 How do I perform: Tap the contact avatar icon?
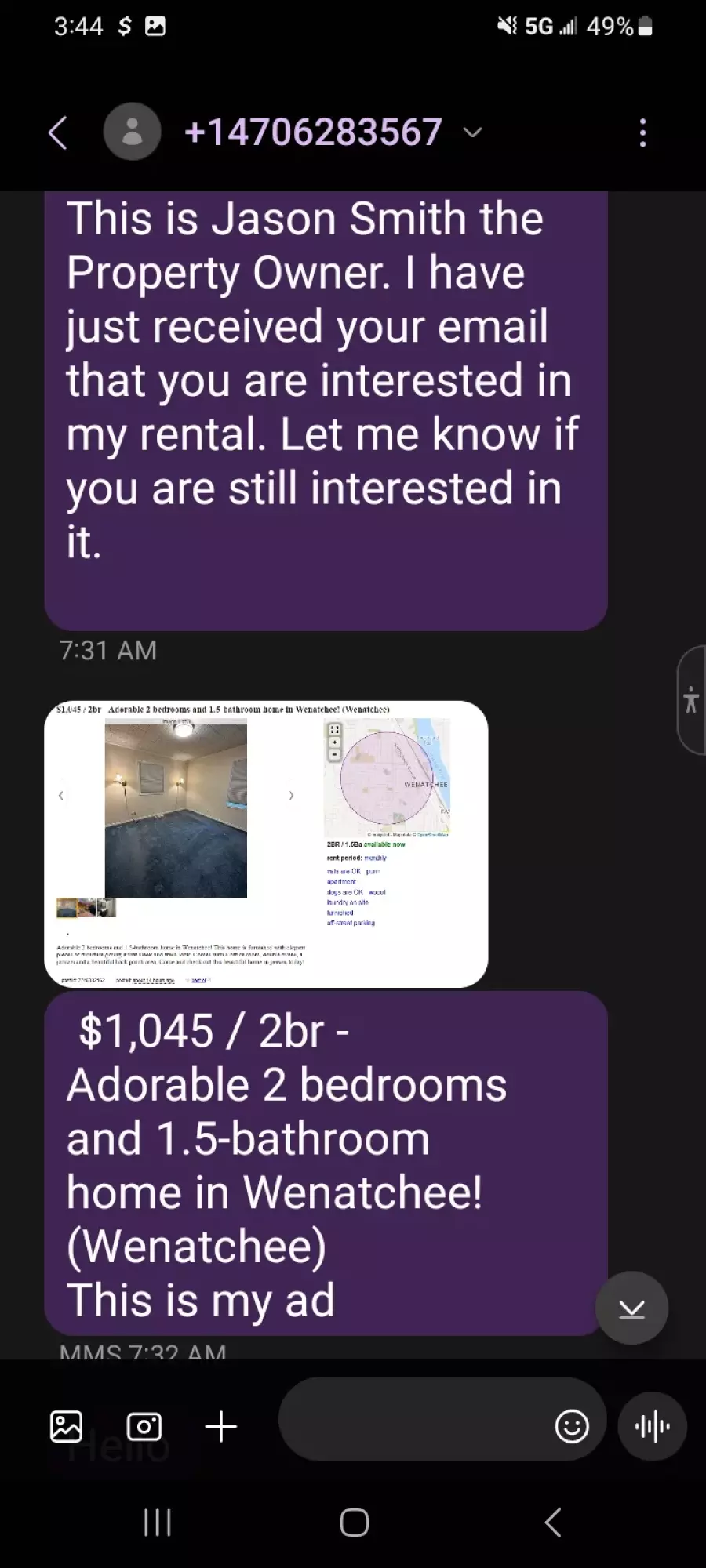click(133, 132)
